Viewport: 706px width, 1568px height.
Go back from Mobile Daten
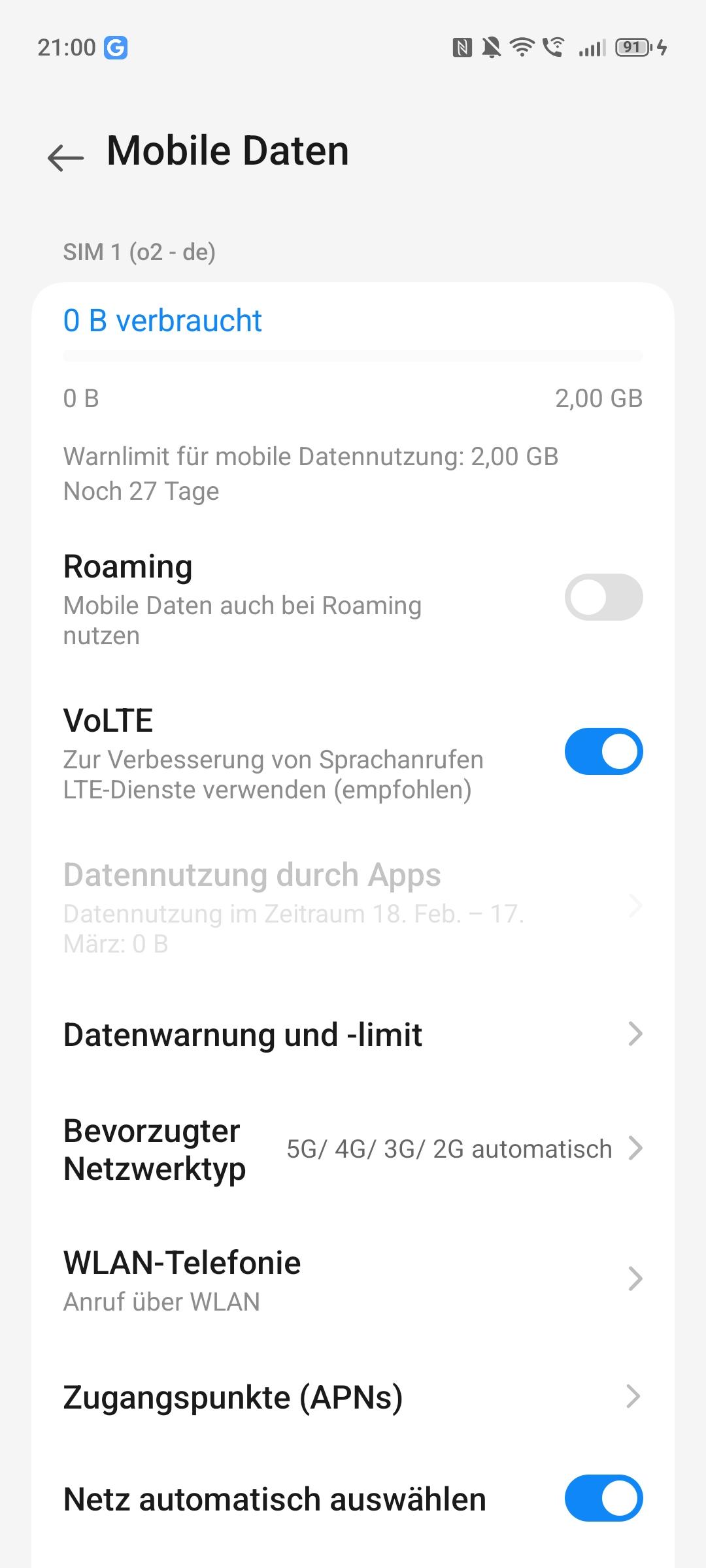[x=66, y=157]
